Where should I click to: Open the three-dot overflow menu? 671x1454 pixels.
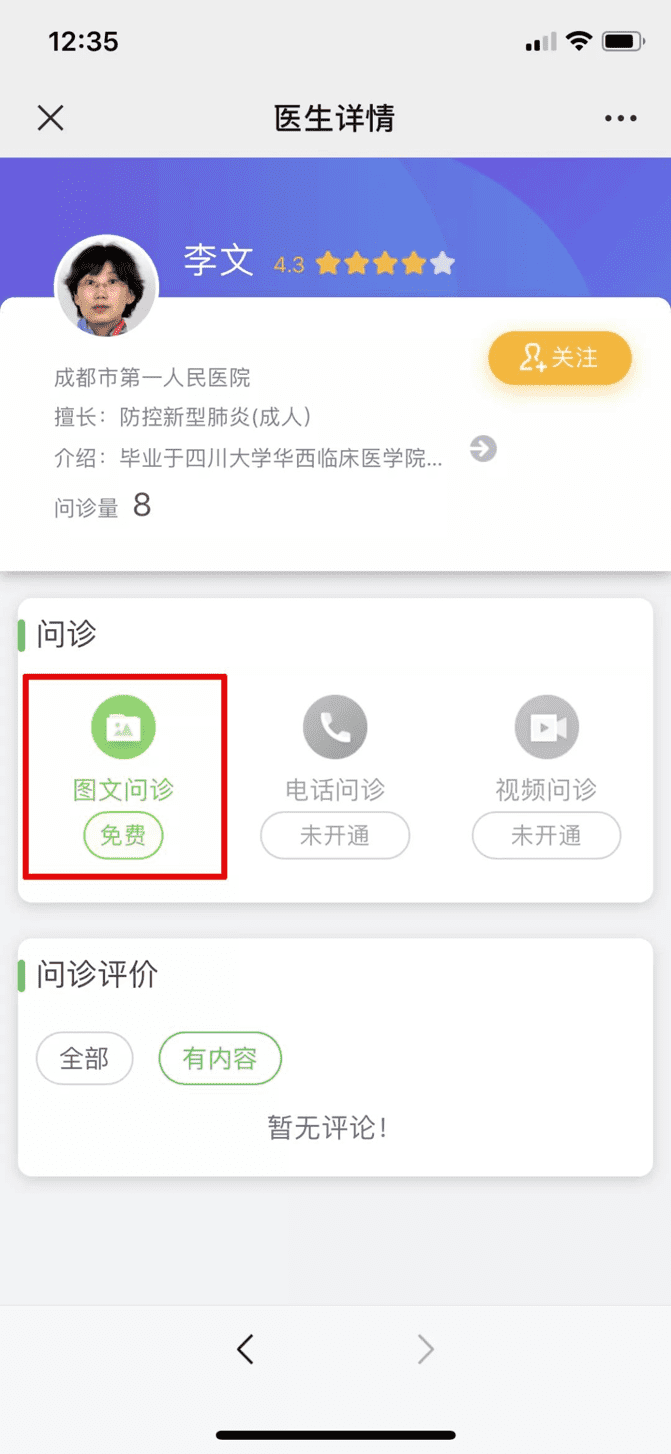(620, 118)
